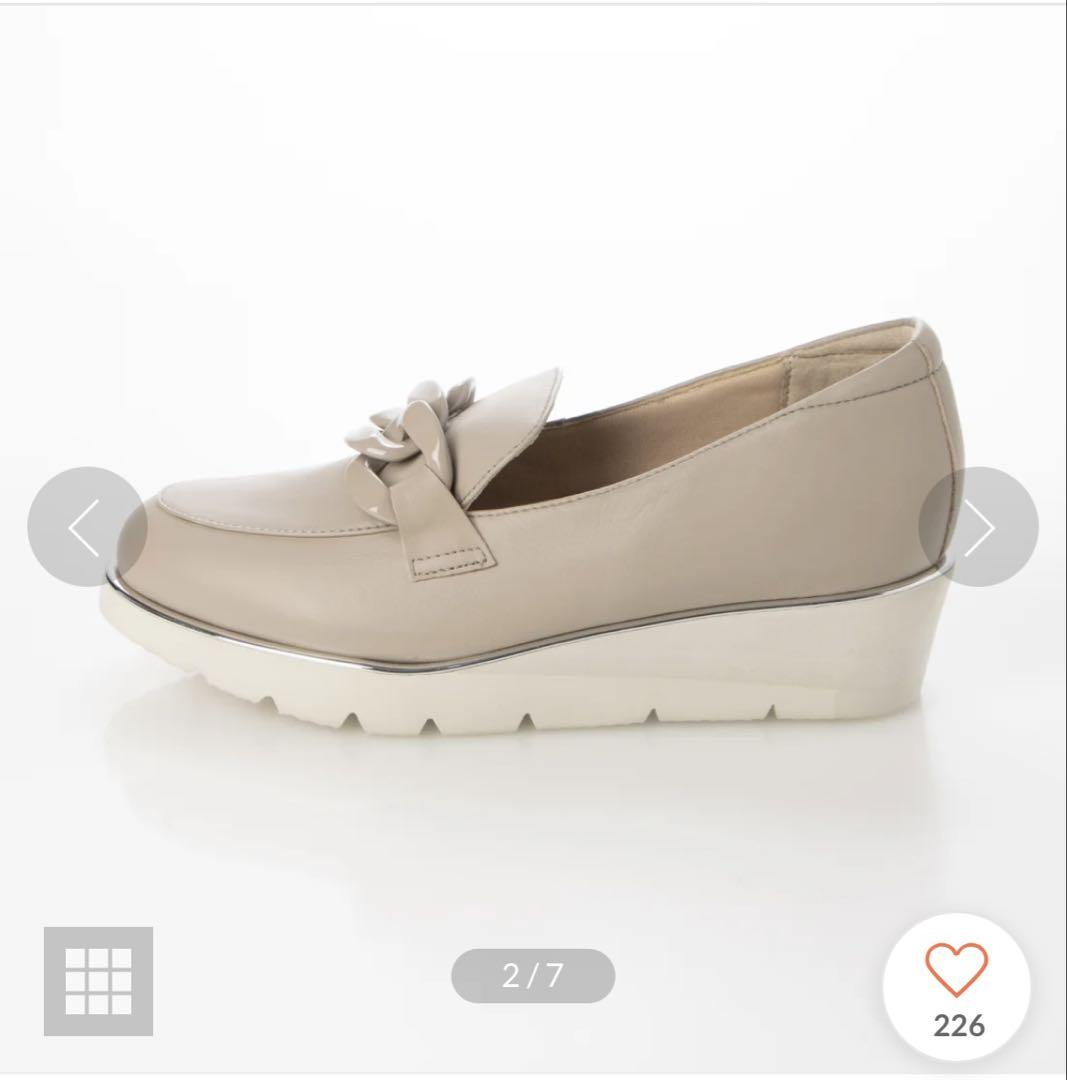Go to the previous product image

coord(87,527)
